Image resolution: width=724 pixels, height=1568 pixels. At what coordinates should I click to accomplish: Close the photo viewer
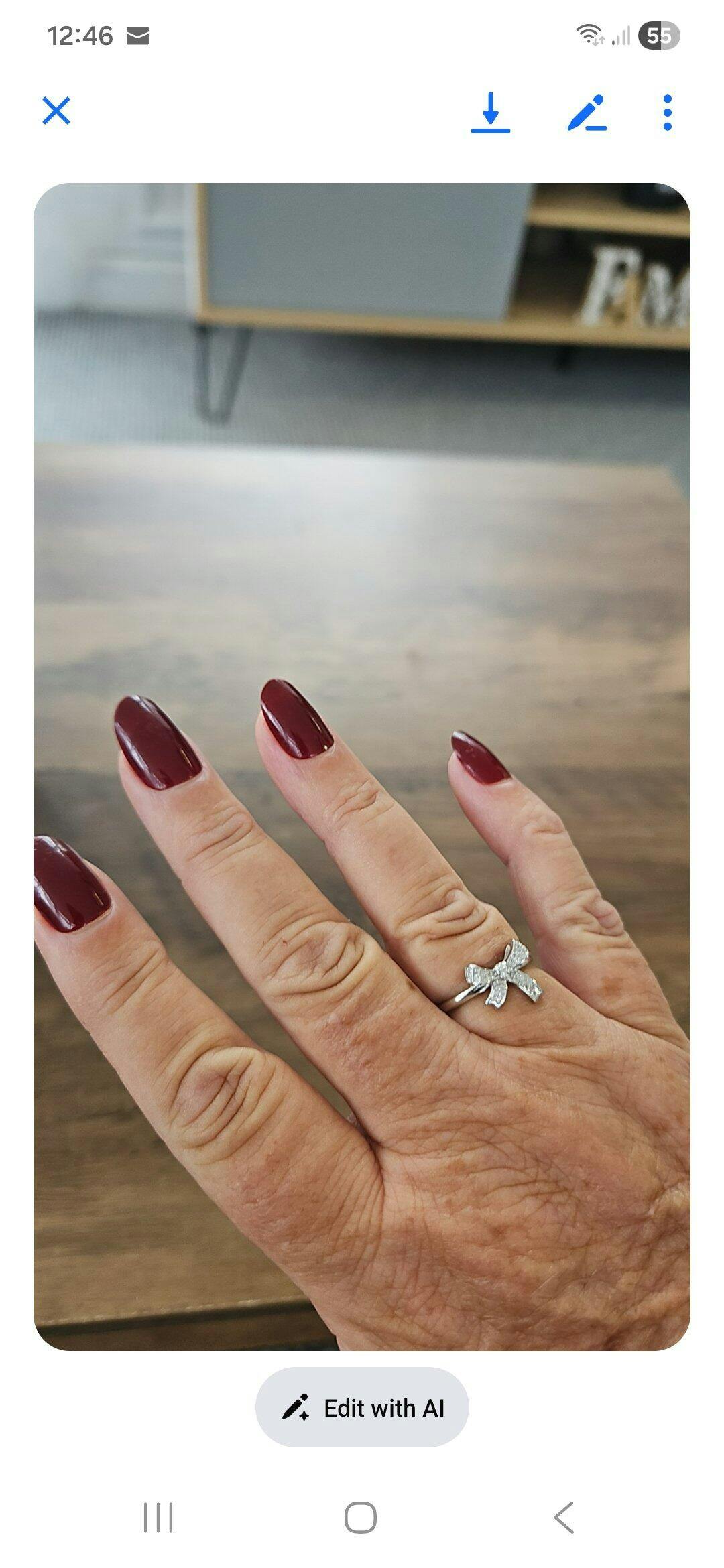[x=56, y=111]
